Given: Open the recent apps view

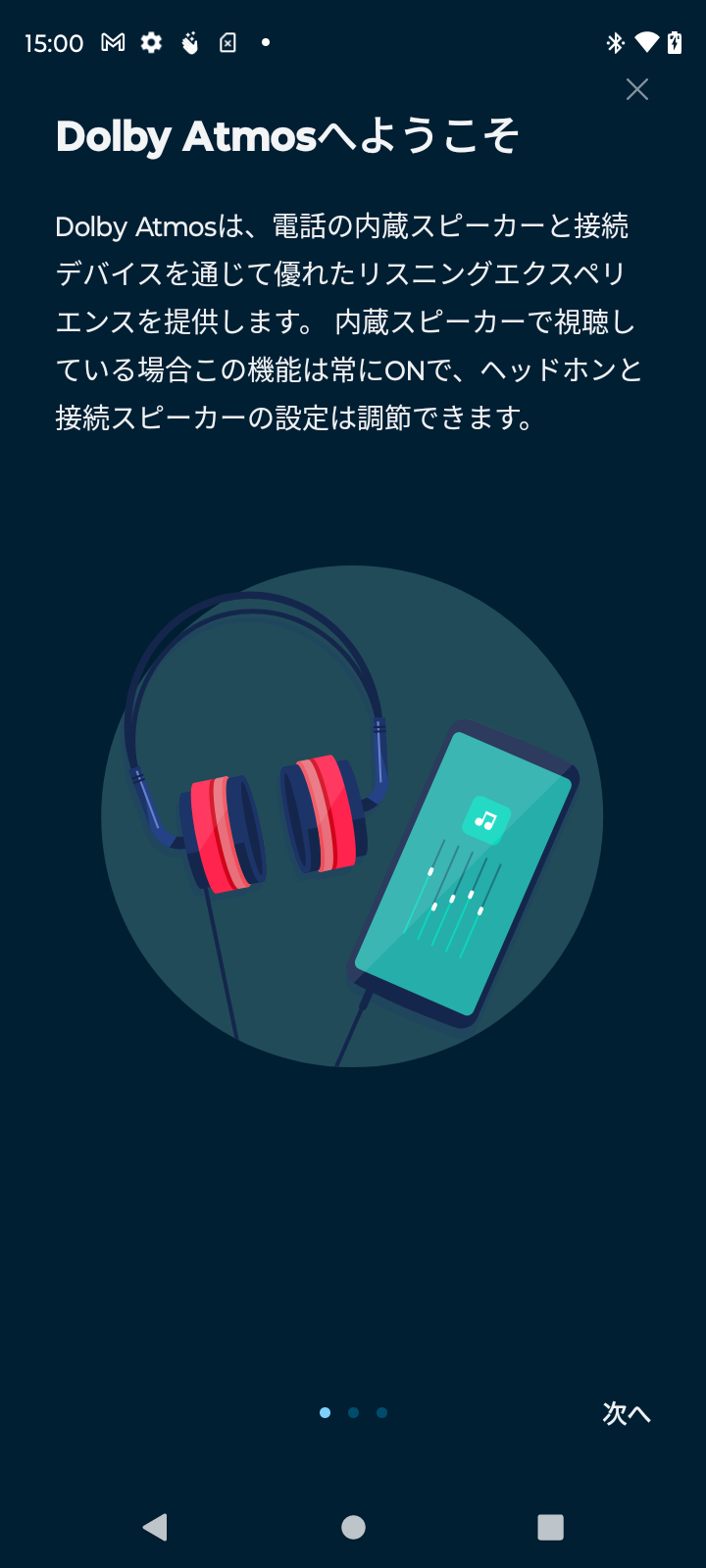Looking at the screenshot, I should (x=550, y=1527).
